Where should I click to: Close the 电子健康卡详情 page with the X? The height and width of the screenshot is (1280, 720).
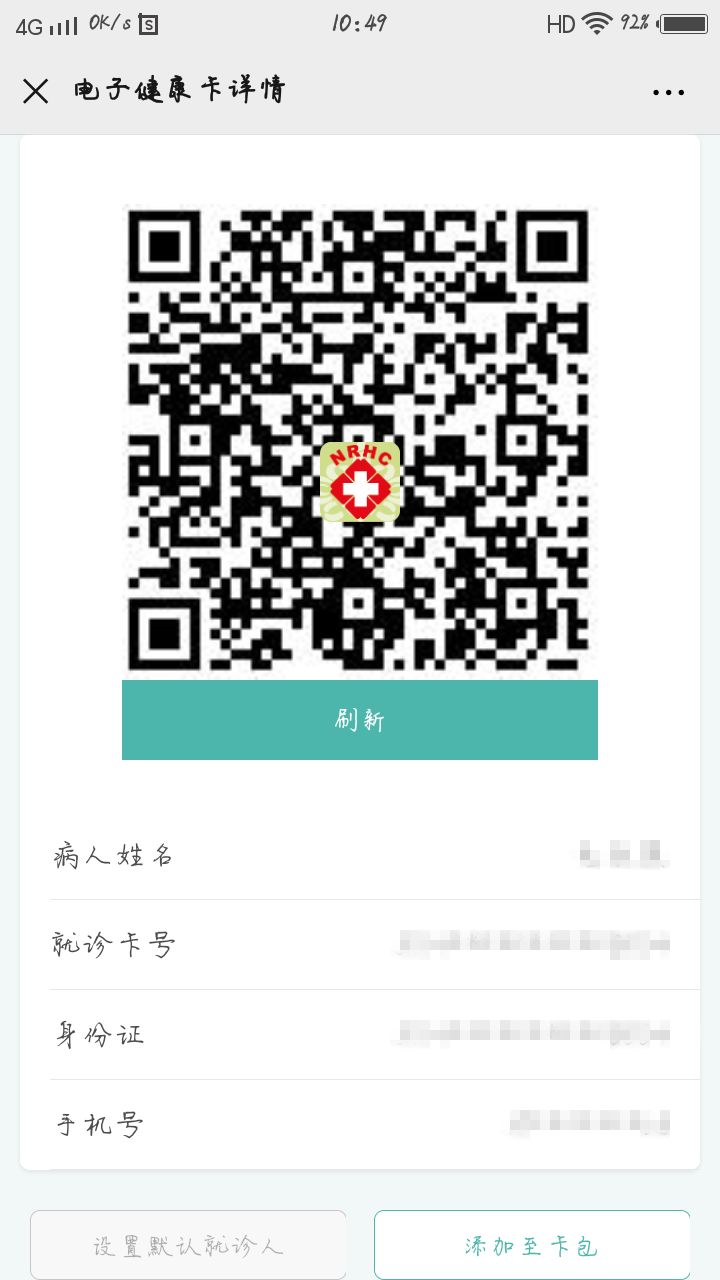tap(35, 91)
